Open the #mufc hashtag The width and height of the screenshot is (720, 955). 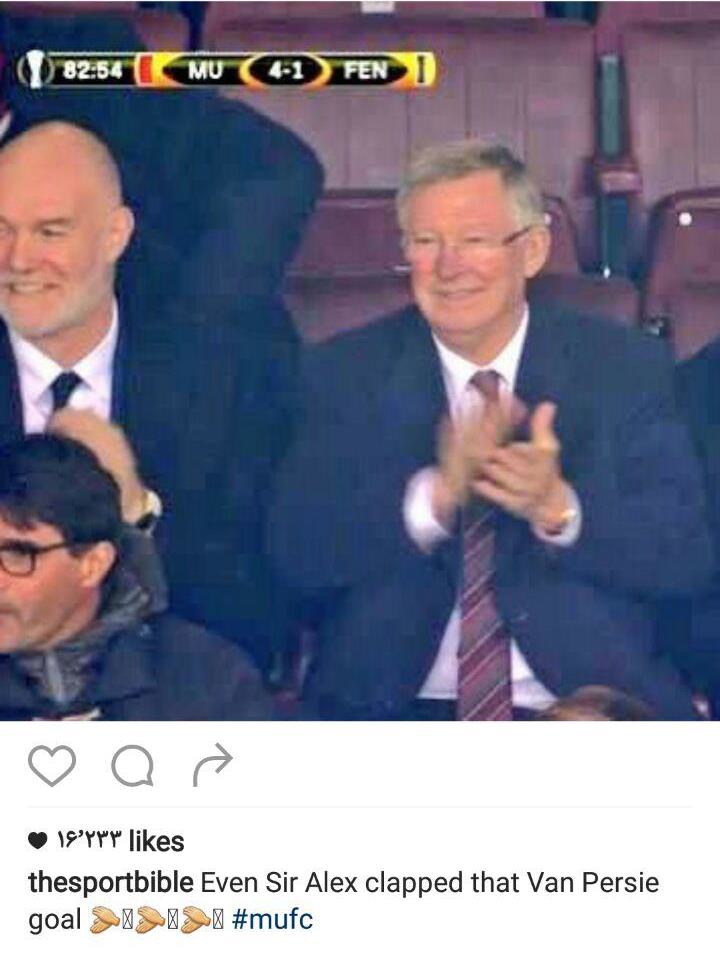tap(272, 920)
